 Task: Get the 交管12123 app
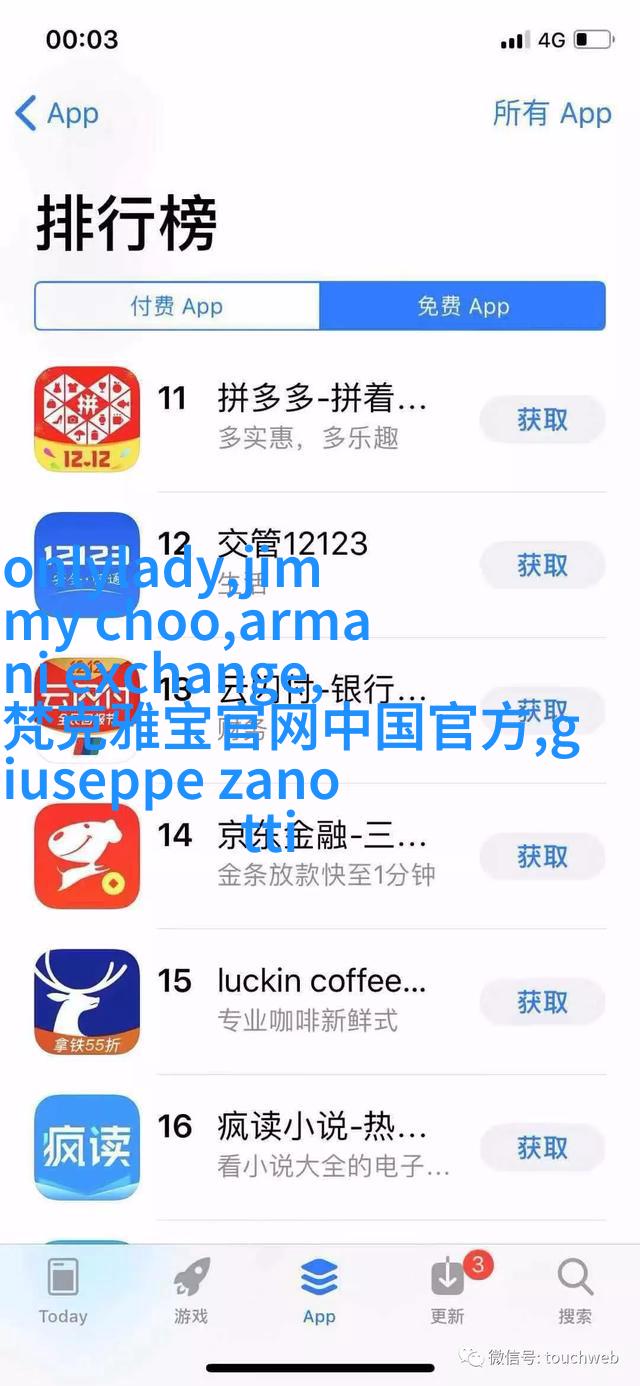[542, 565]
